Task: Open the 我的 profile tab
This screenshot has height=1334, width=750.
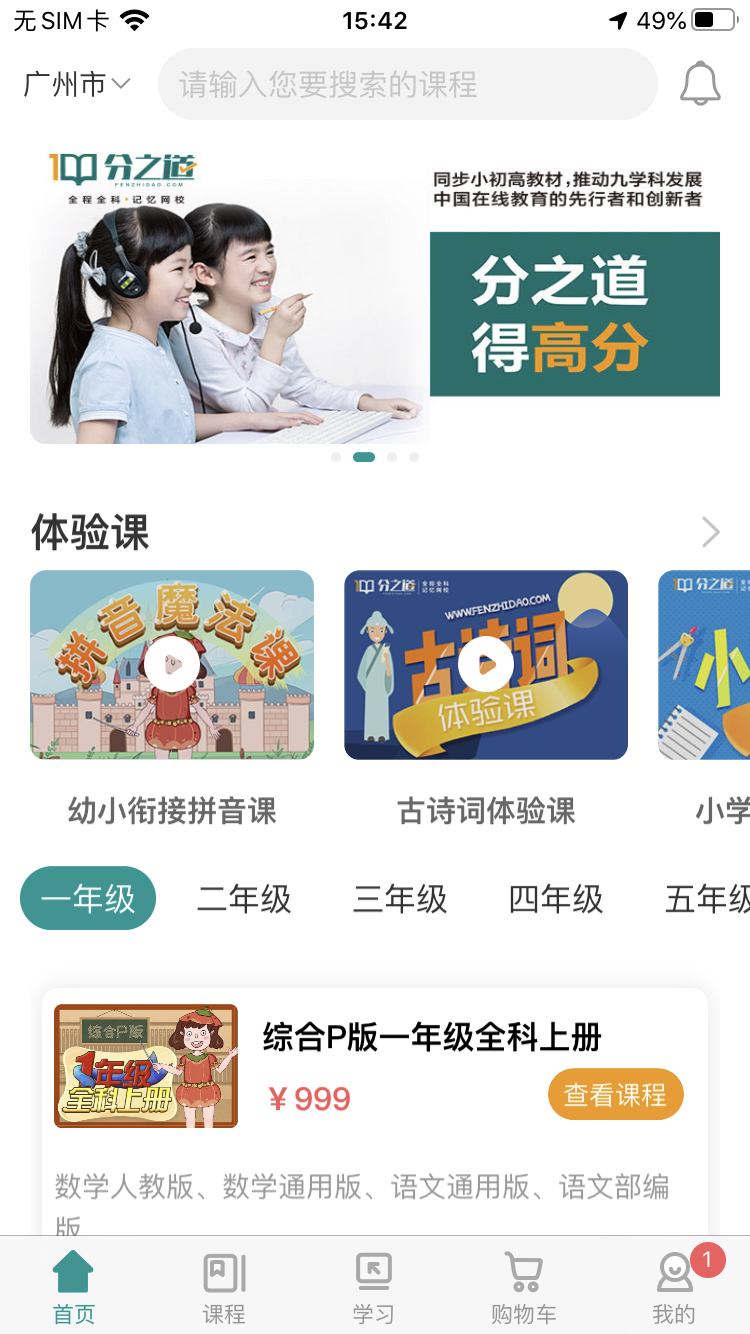Action: pyautogui.click(x=674, y=1288)
